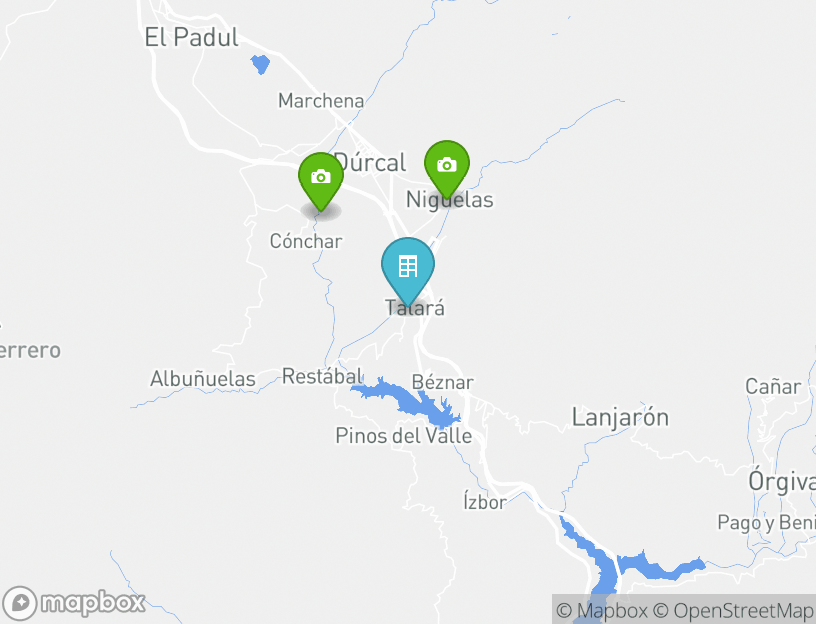Image resolution: width=816 pixels, height=624 pixels.
Task: Tap the green camera pin near Cónchar
Action: tap(320, 178)
